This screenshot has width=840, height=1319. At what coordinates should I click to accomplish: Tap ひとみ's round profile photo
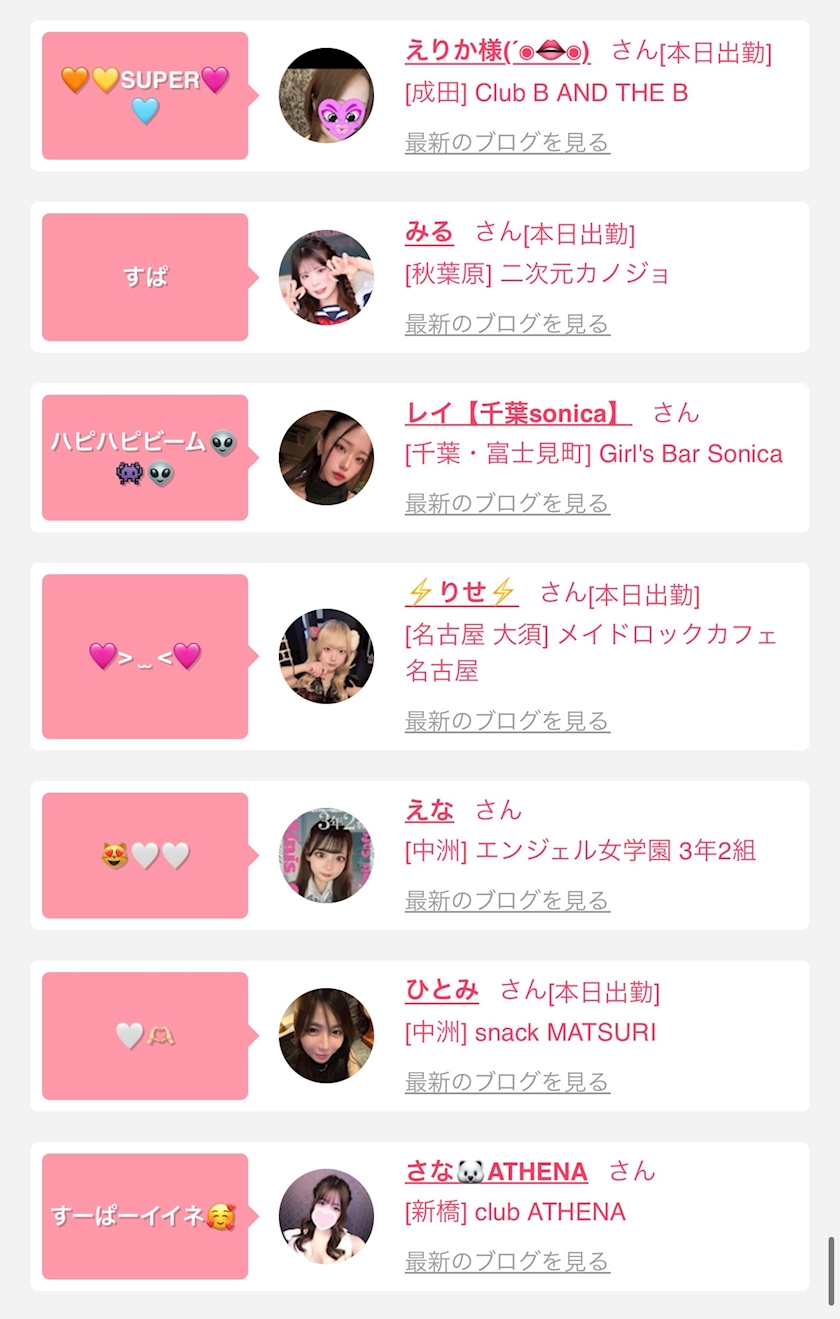point(326,1035)
